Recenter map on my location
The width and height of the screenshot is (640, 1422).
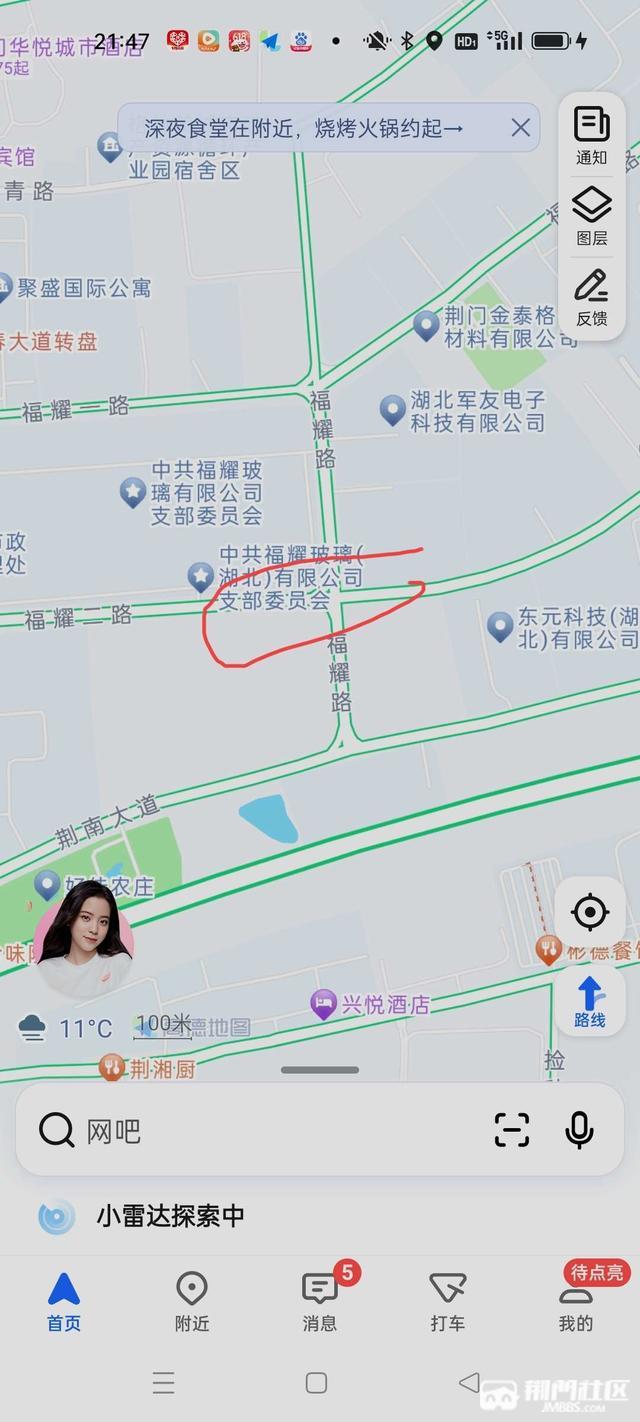(590, 912)
